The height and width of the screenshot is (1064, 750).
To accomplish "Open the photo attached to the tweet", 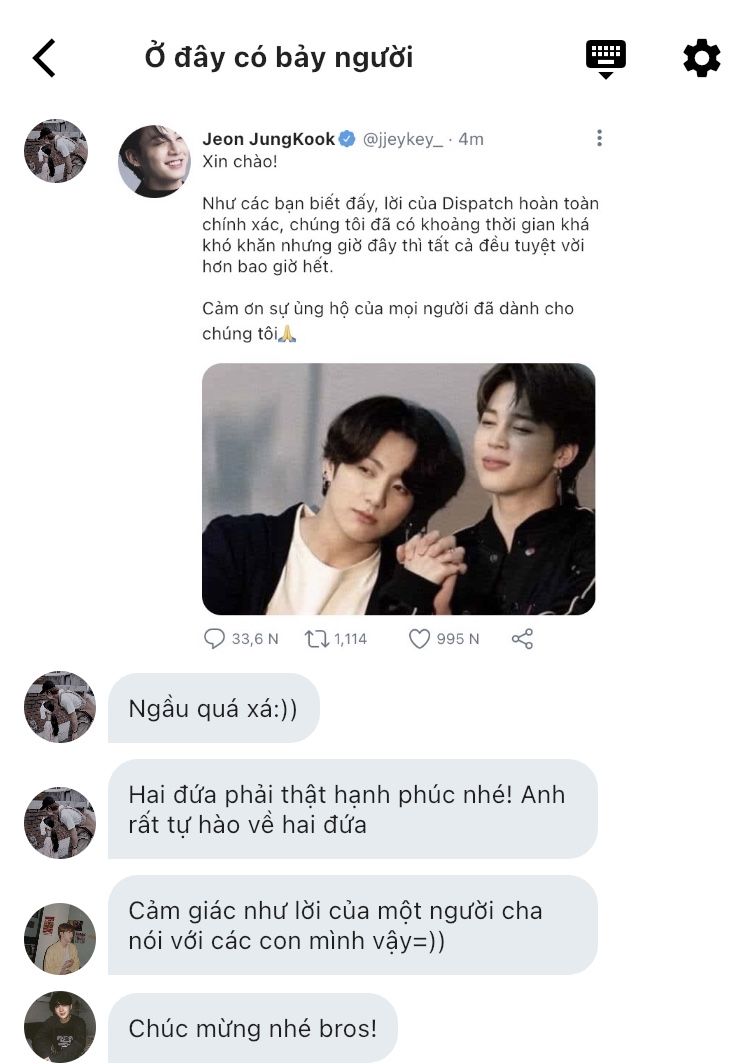I will point(398,489).
